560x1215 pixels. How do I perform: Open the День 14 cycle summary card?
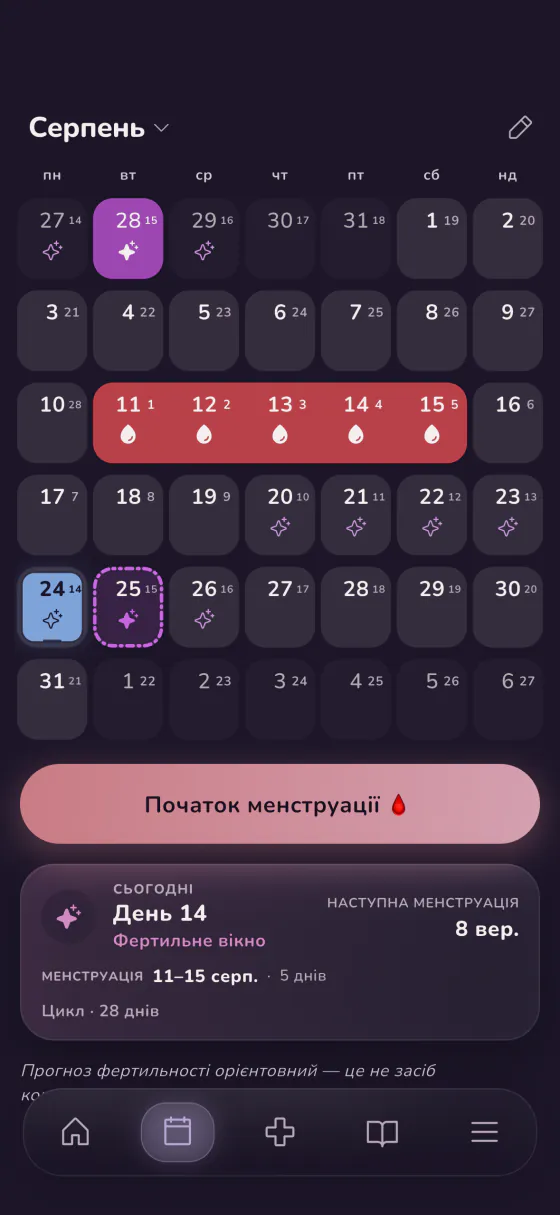280,952
